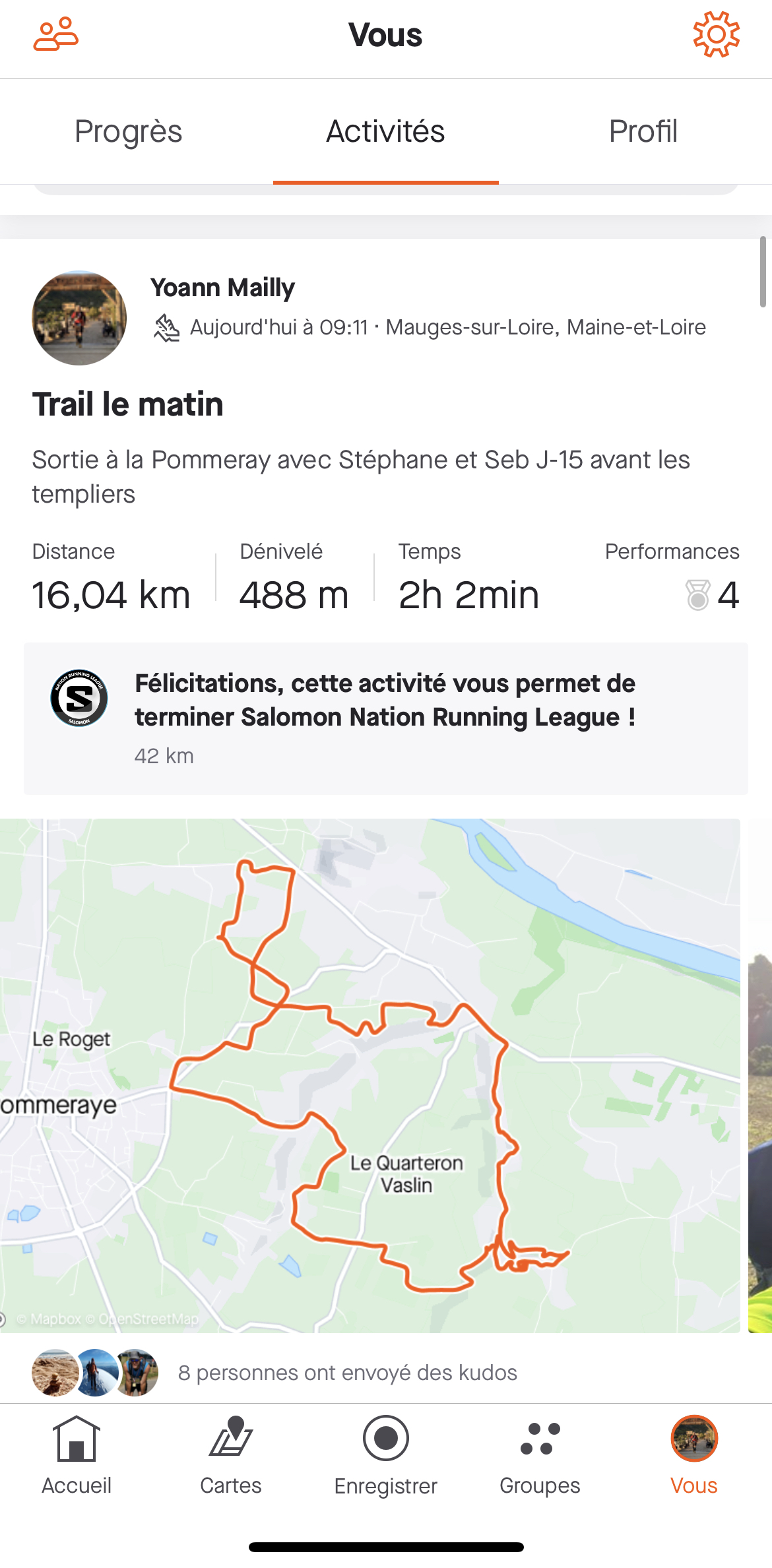
Task: Select the Activités tab
Action: coord(386,131)
